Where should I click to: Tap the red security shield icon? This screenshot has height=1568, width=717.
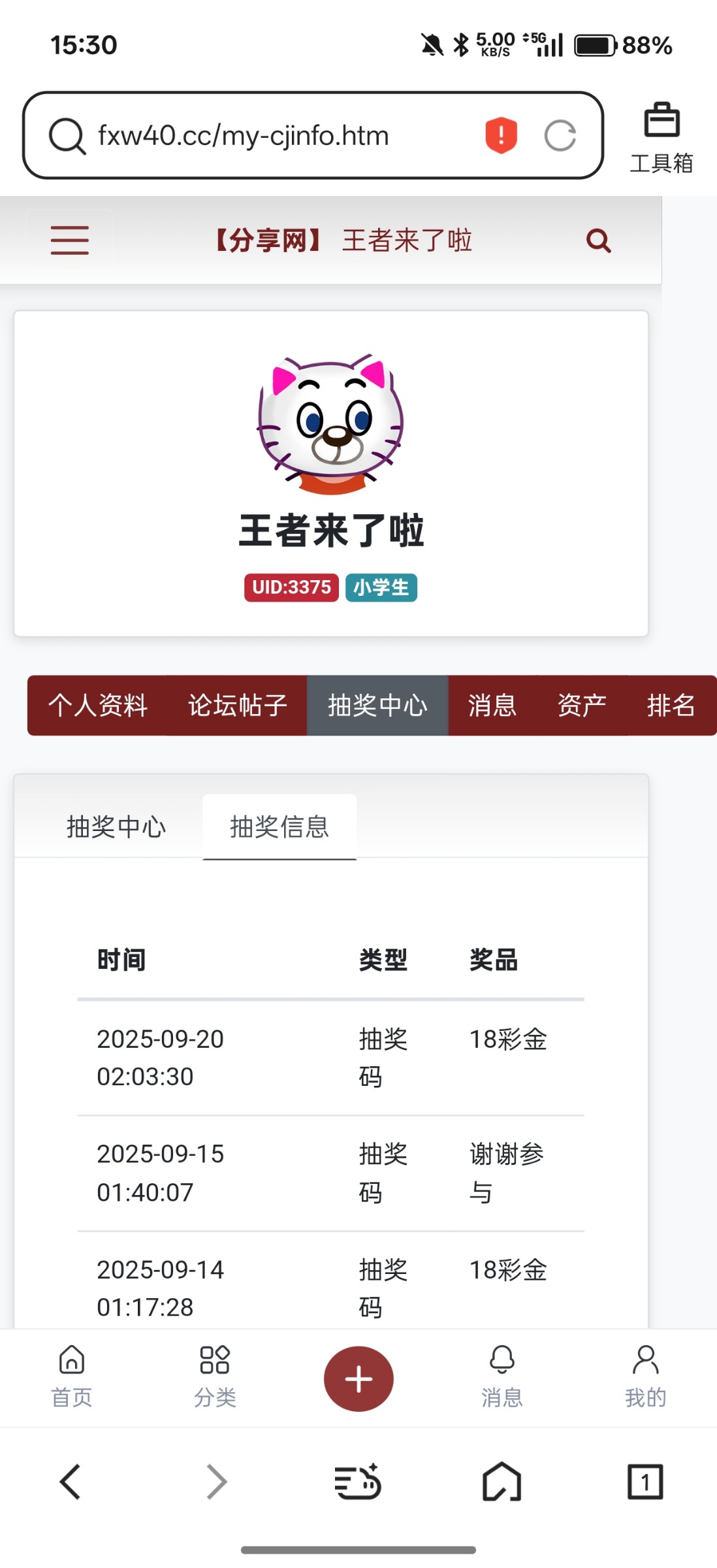pos(501,135)
